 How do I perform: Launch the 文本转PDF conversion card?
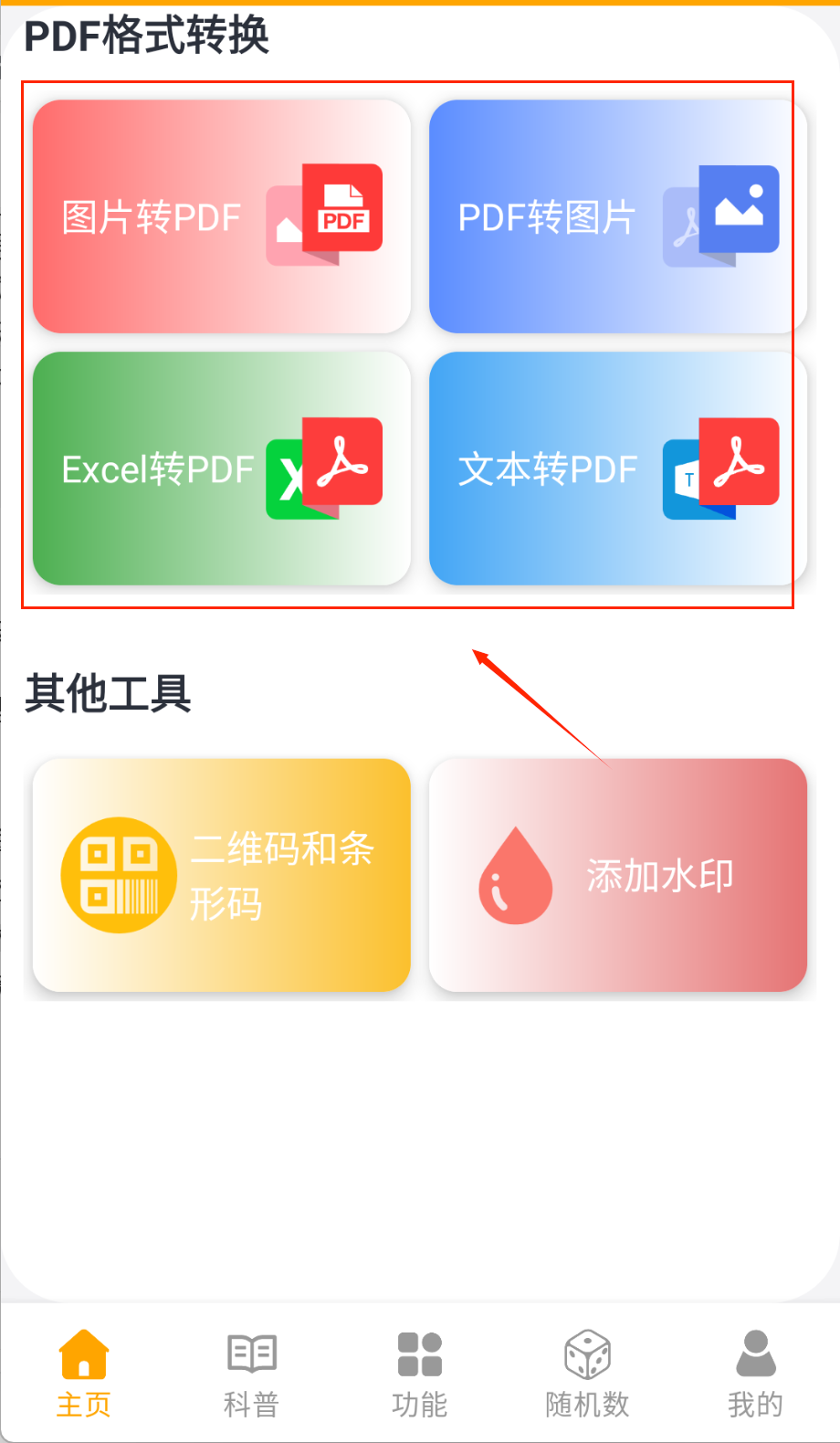point(617,469)
